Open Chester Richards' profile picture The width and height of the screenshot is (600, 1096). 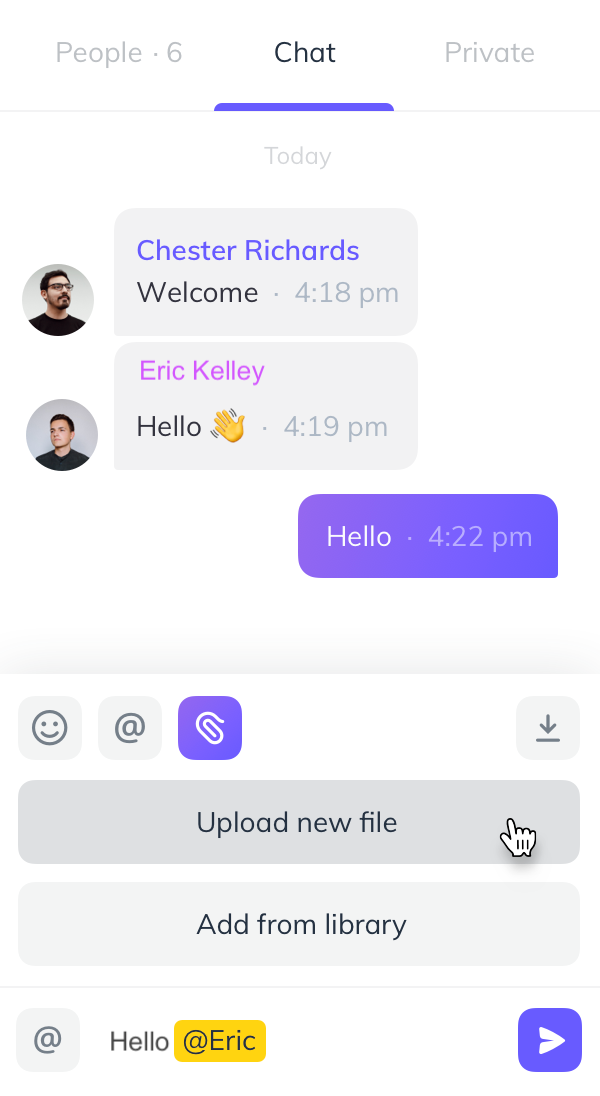click(x=58, y=300)
